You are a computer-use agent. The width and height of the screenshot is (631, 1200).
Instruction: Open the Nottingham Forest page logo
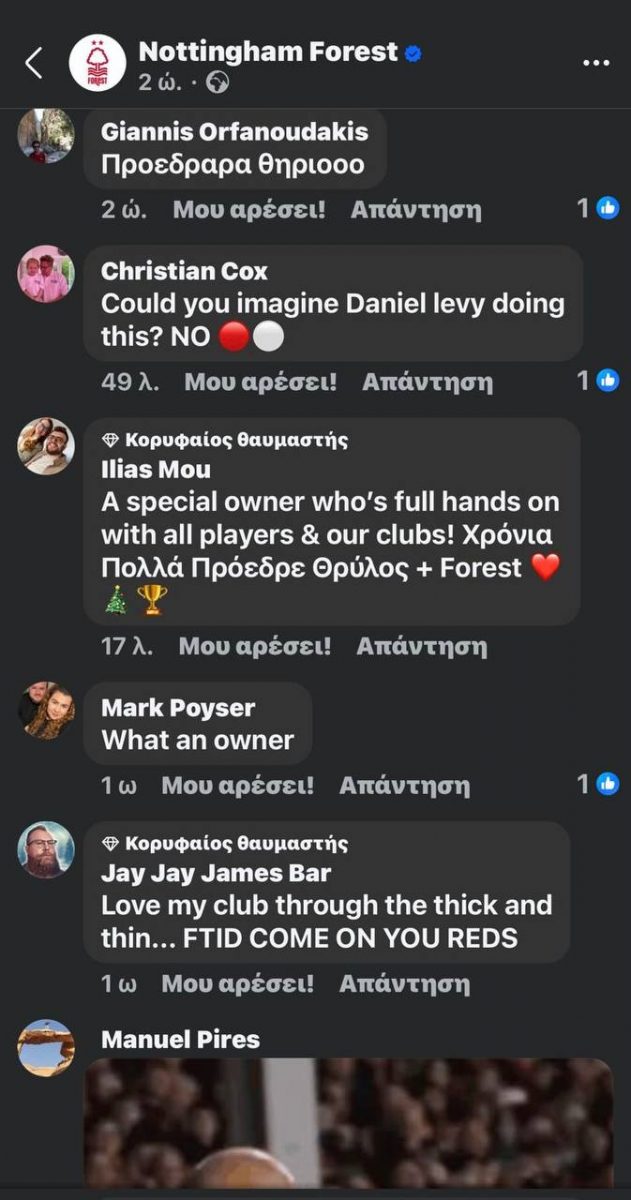pos(97,63)
